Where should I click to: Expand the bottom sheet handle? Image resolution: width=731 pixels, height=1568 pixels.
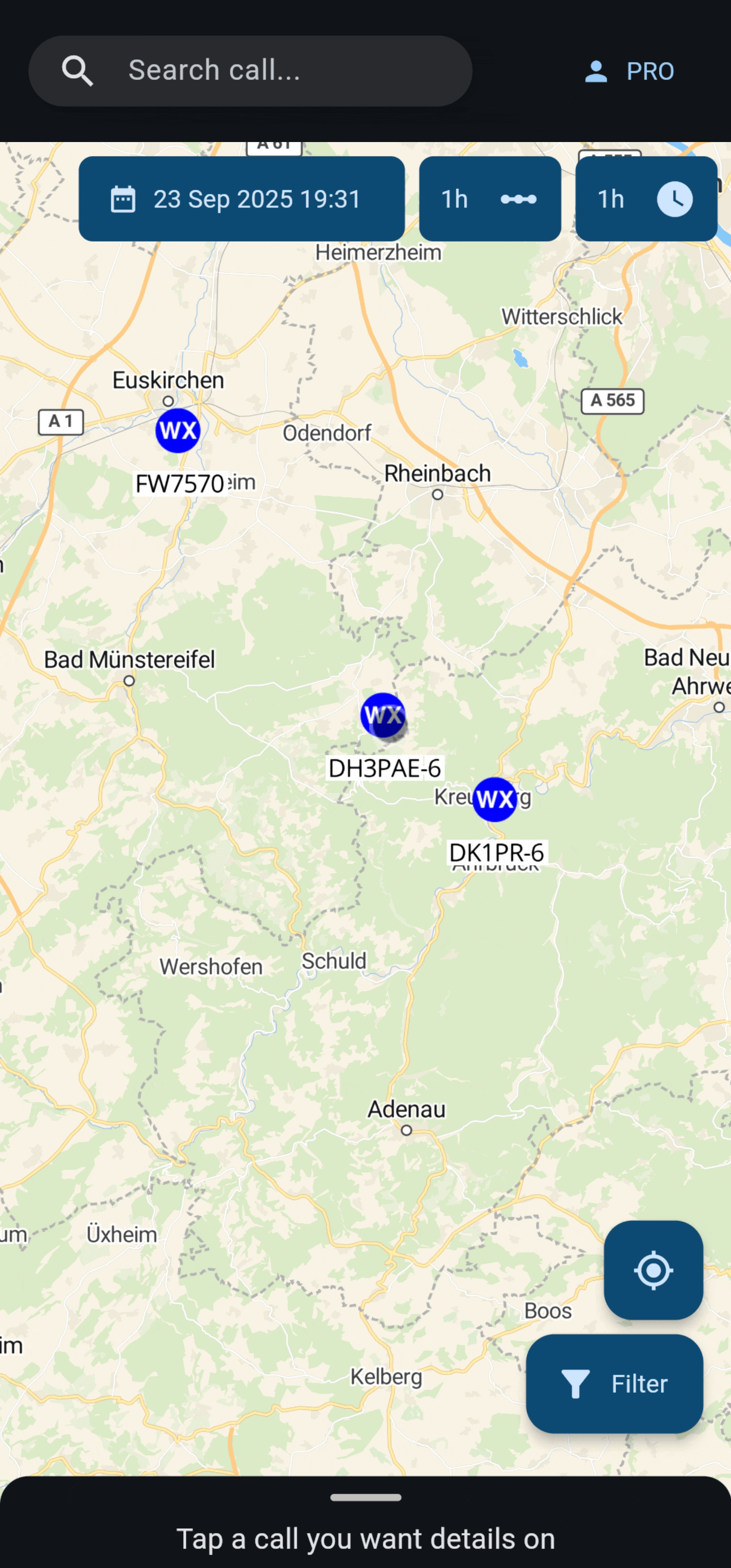click(365, 1497)
